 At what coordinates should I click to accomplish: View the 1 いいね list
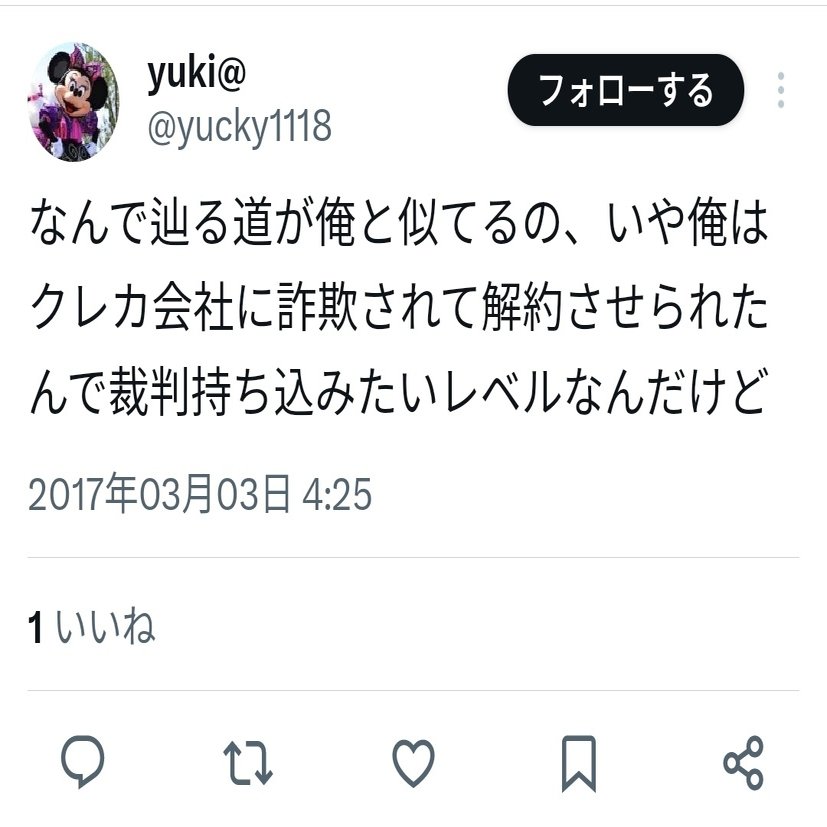click(x=92, y=627)
